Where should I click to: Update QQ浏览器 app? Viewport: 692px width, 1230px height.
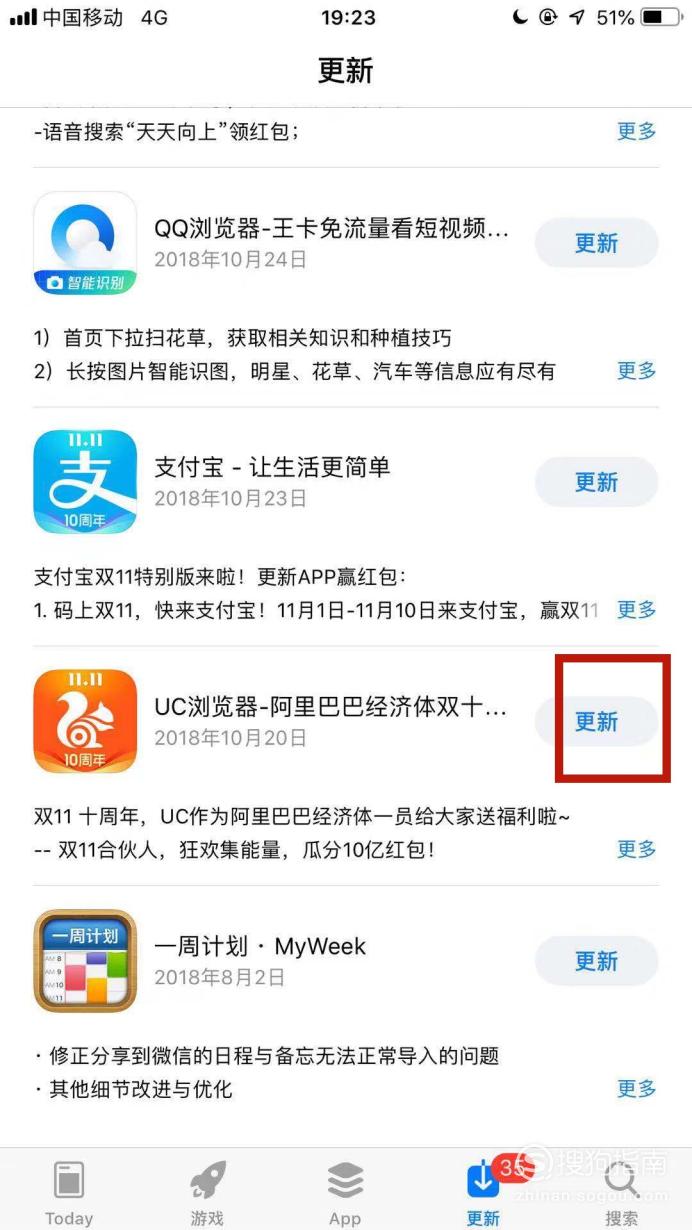(x=597, y=243)
